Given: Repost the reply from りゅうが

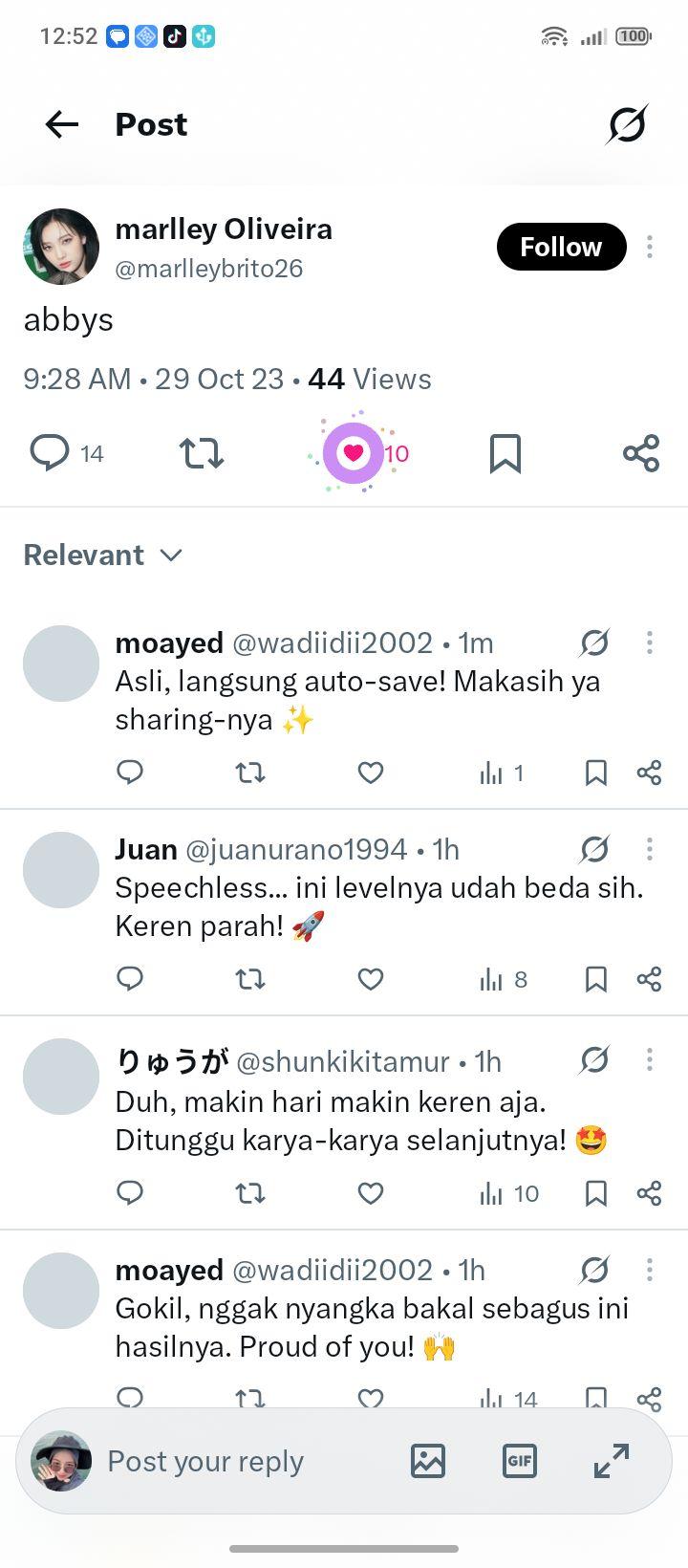Looking at the screenshot, I should pyautogui.click(x=250, y=1193).
